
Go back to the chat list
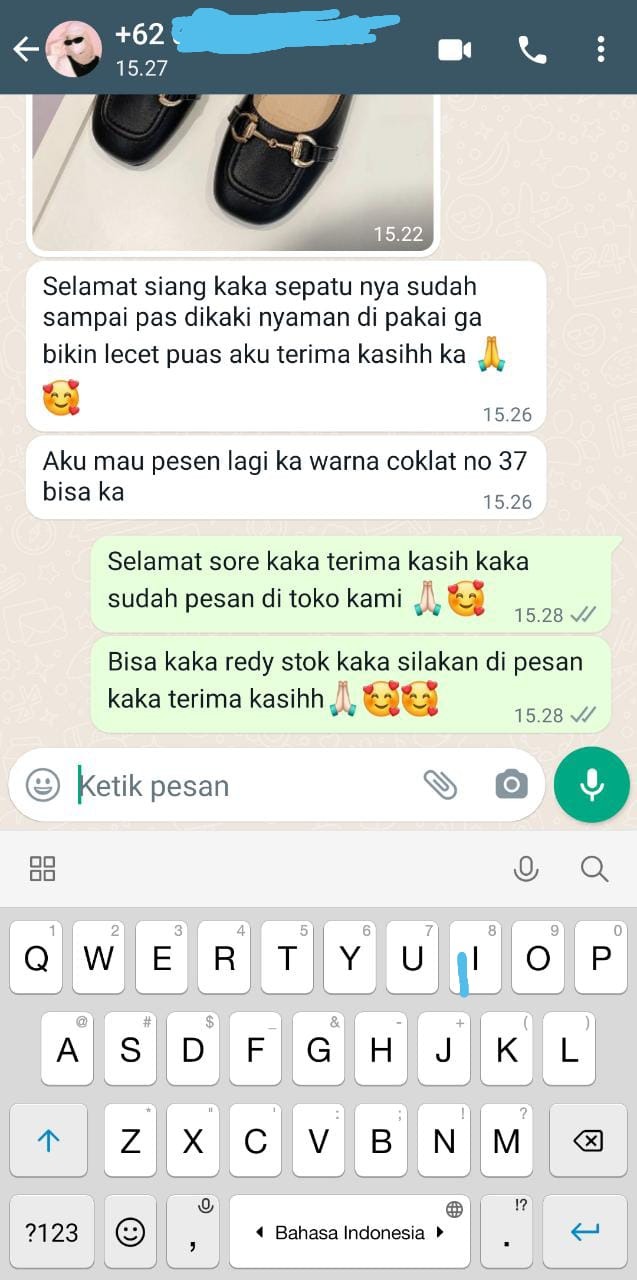24,48
